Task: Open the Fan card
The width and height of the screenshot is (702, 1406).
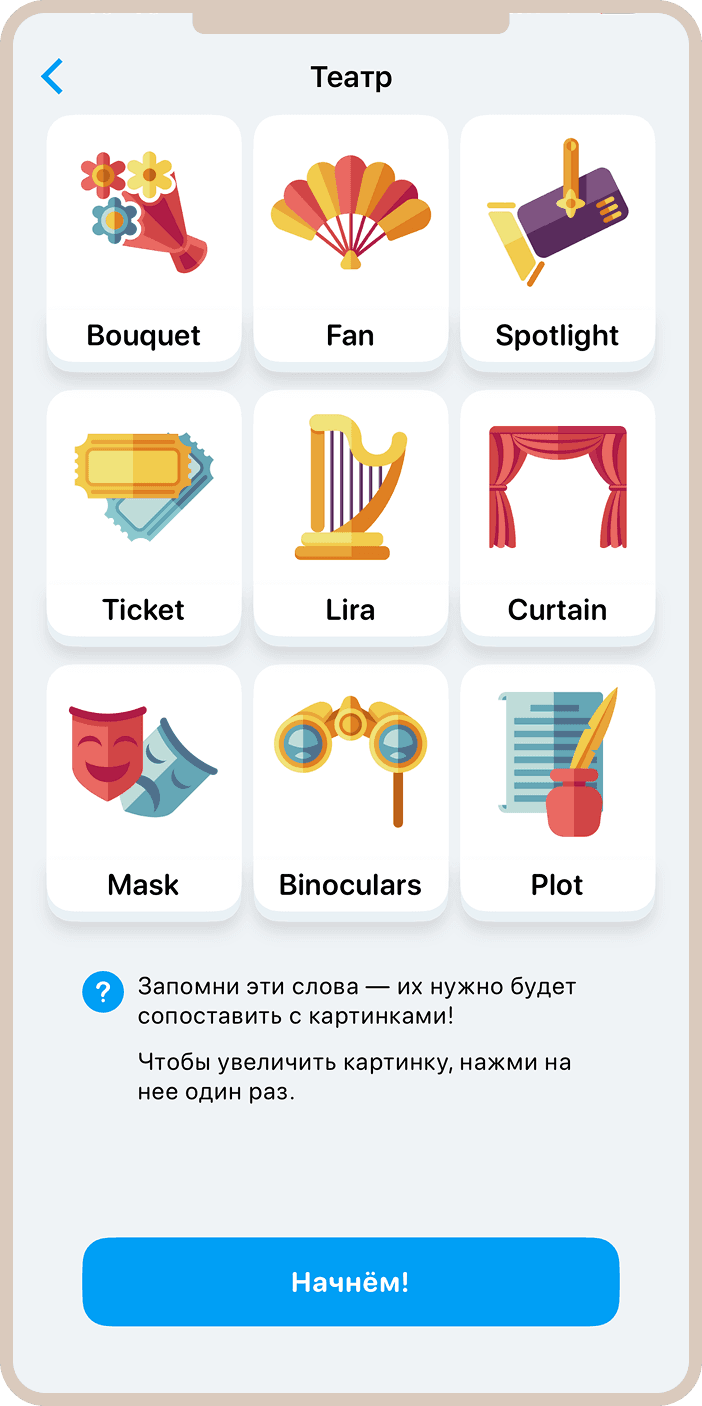Action: click(351, 238)
